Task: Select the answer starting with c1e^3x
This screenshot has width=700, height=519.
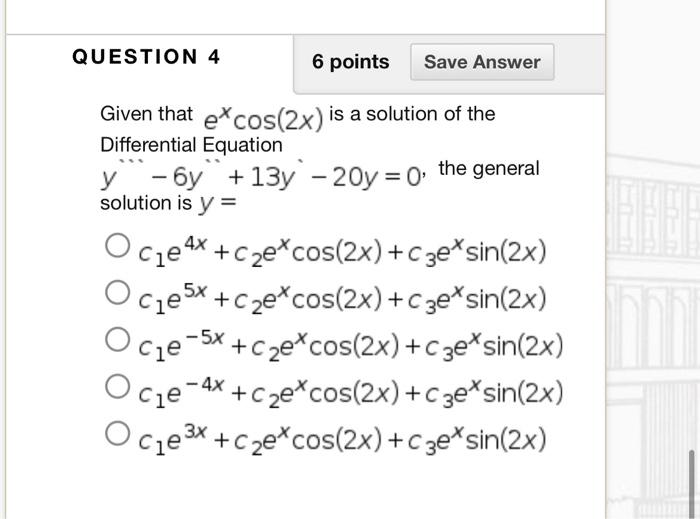Action: (x=118, y=436)
